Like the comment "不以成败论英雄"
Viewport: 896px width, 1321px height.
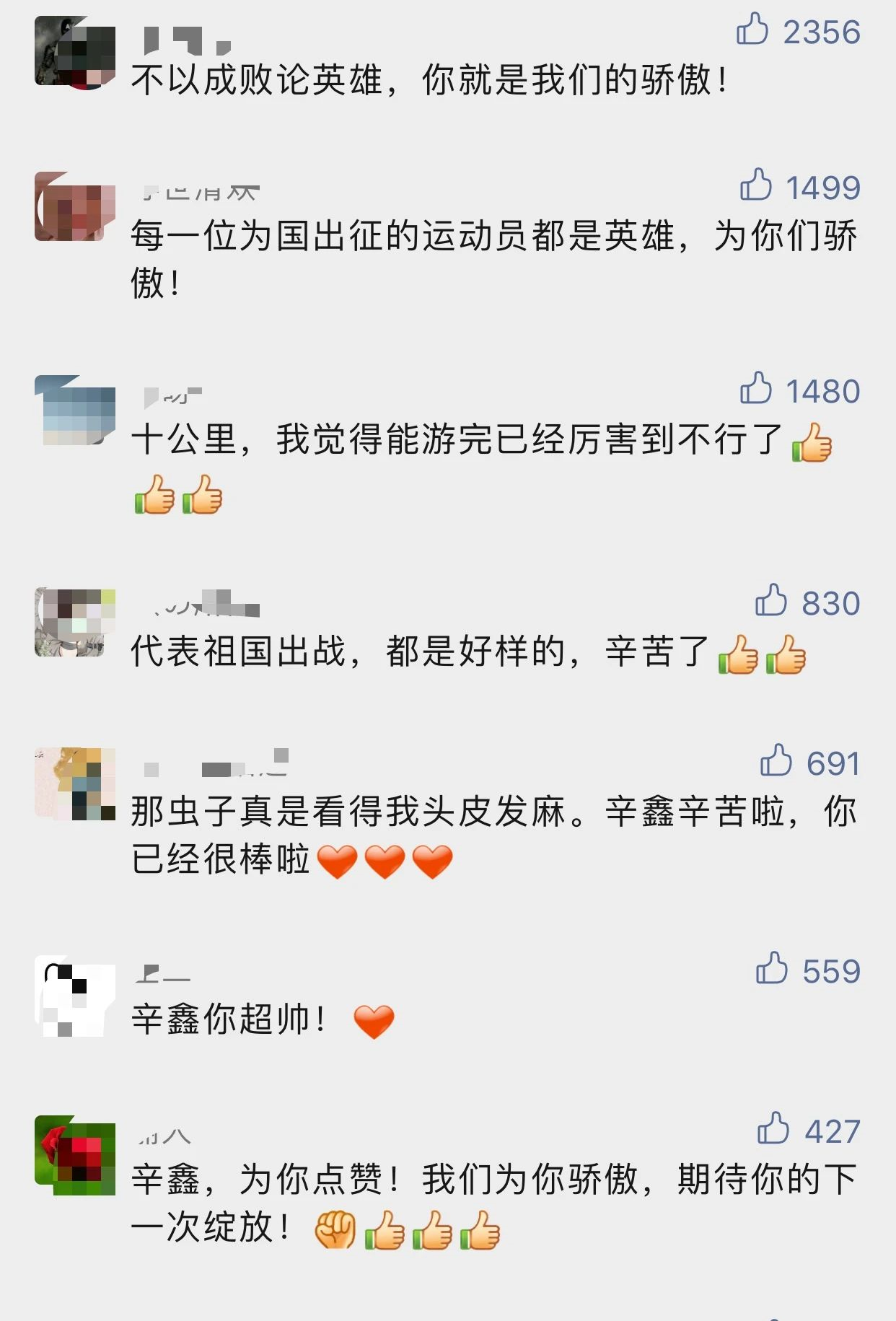[752, 30]
